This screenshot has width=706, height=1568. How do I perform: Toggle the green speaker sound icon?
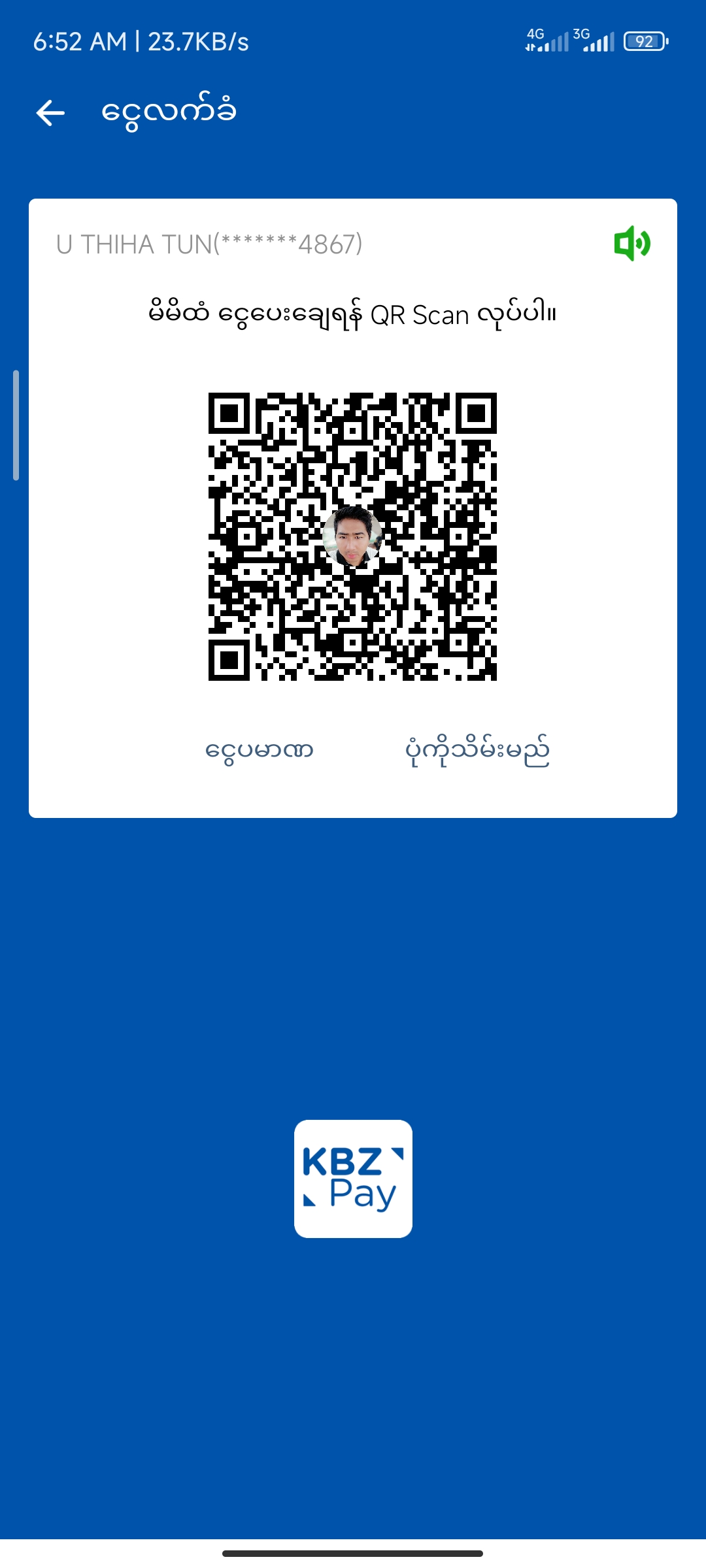[631, 244]
